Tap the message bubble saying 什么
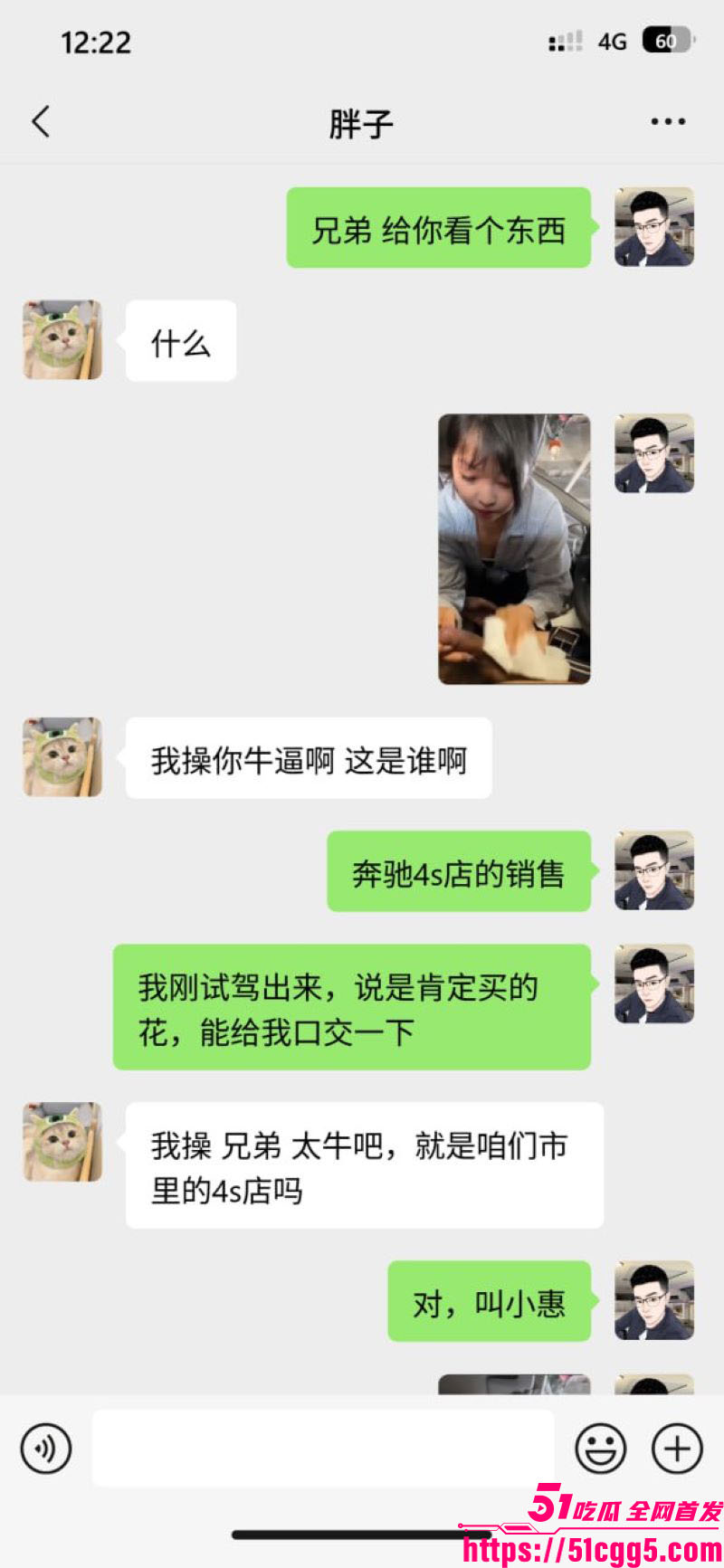 tap(179, 341)
